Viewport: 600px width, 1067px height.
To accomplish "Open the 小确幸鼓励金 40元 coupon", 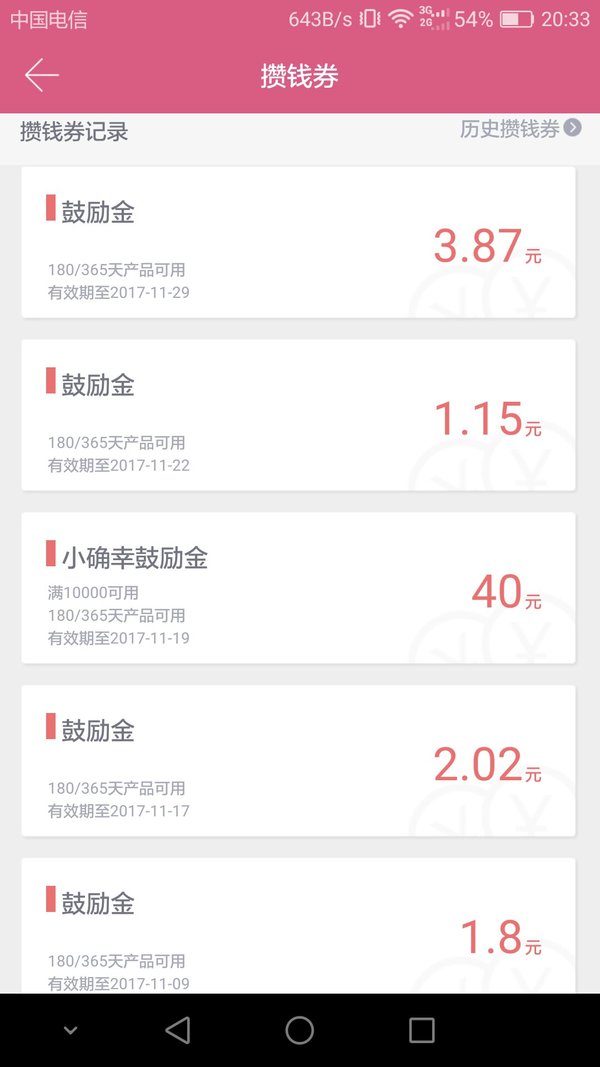I will point(299,588).
